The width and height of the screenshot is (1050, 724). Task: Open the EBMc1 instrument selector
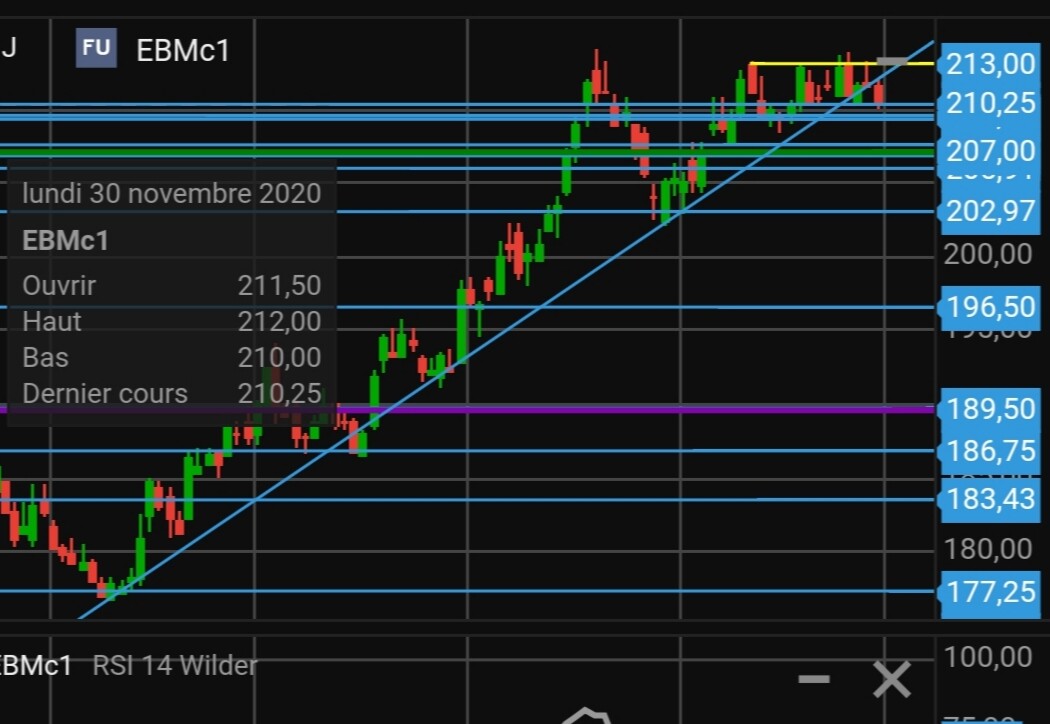click(x=182, y=50)
